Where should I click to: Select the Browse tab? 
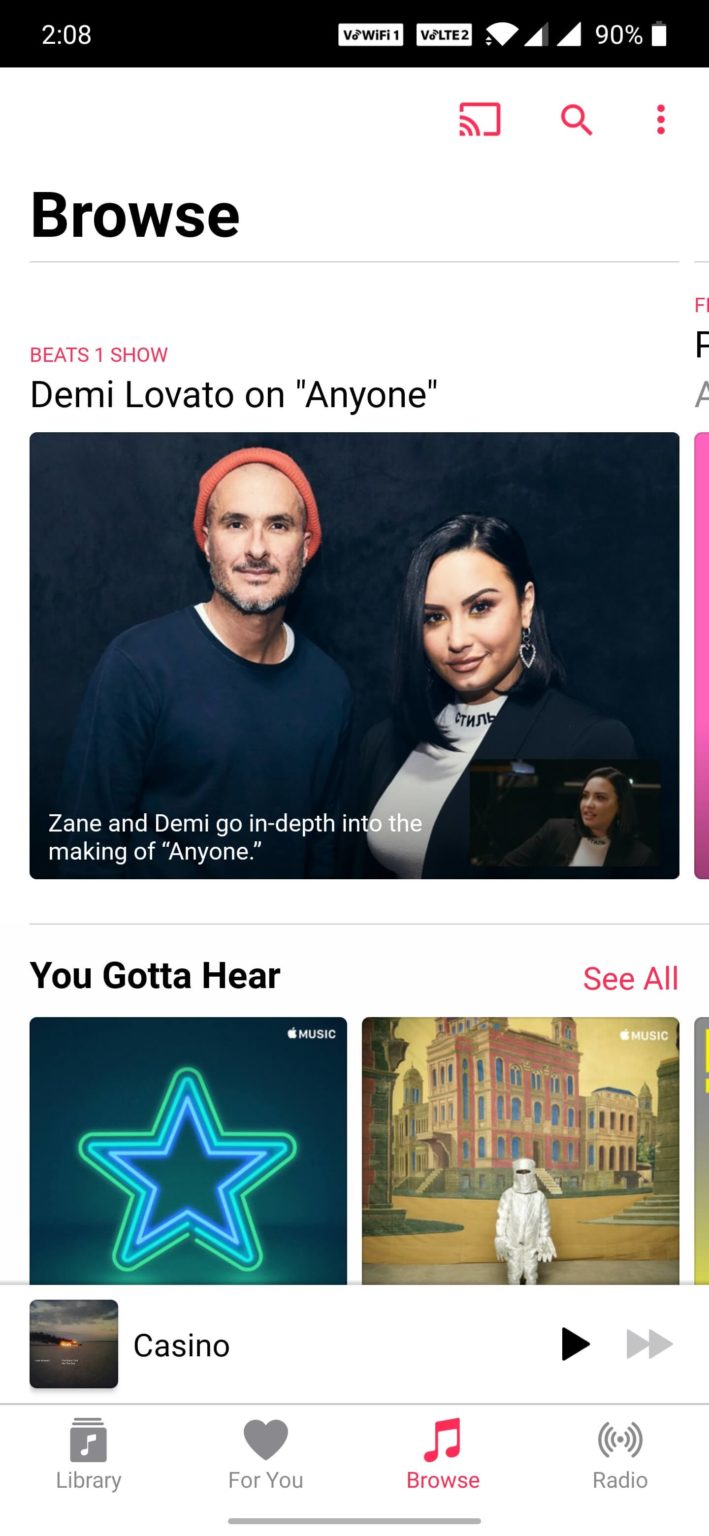(443, 1455)
